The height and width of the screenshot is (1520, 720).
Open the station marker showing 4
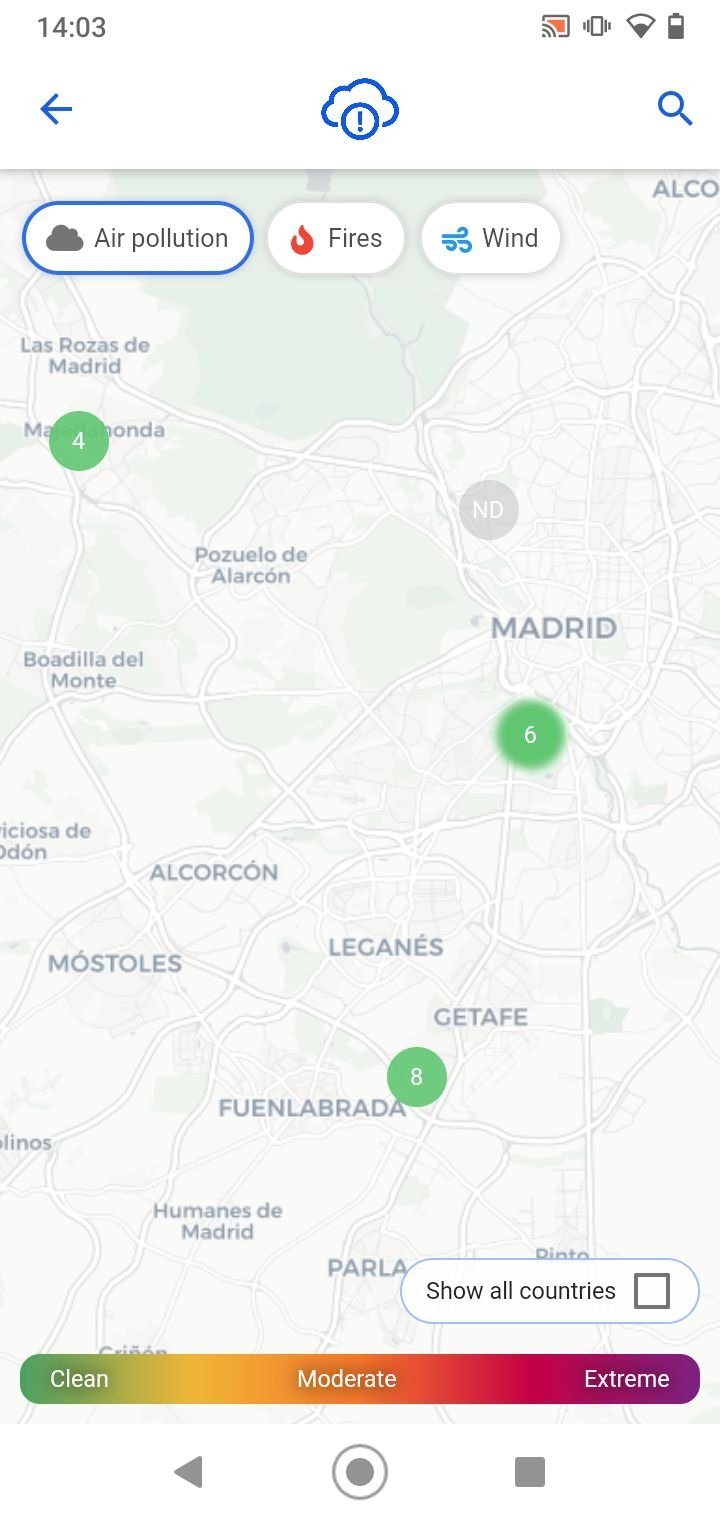79,441
